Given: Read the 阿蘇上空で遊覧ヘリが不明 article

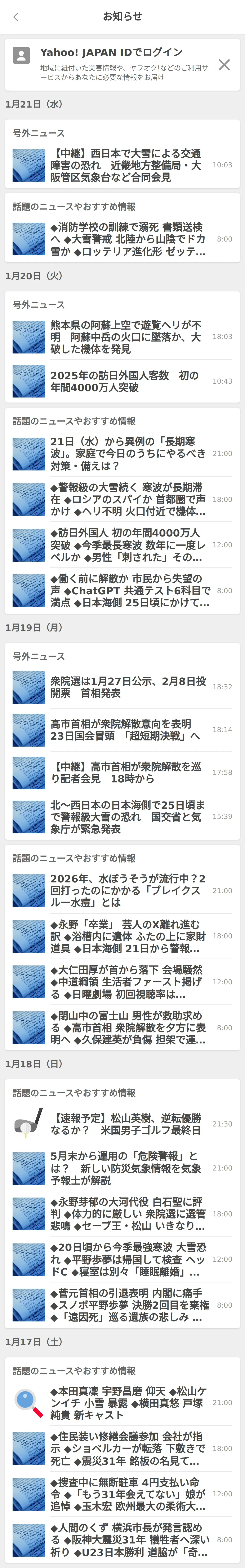Looking at the screenshot, I should [x=126, y=337].
